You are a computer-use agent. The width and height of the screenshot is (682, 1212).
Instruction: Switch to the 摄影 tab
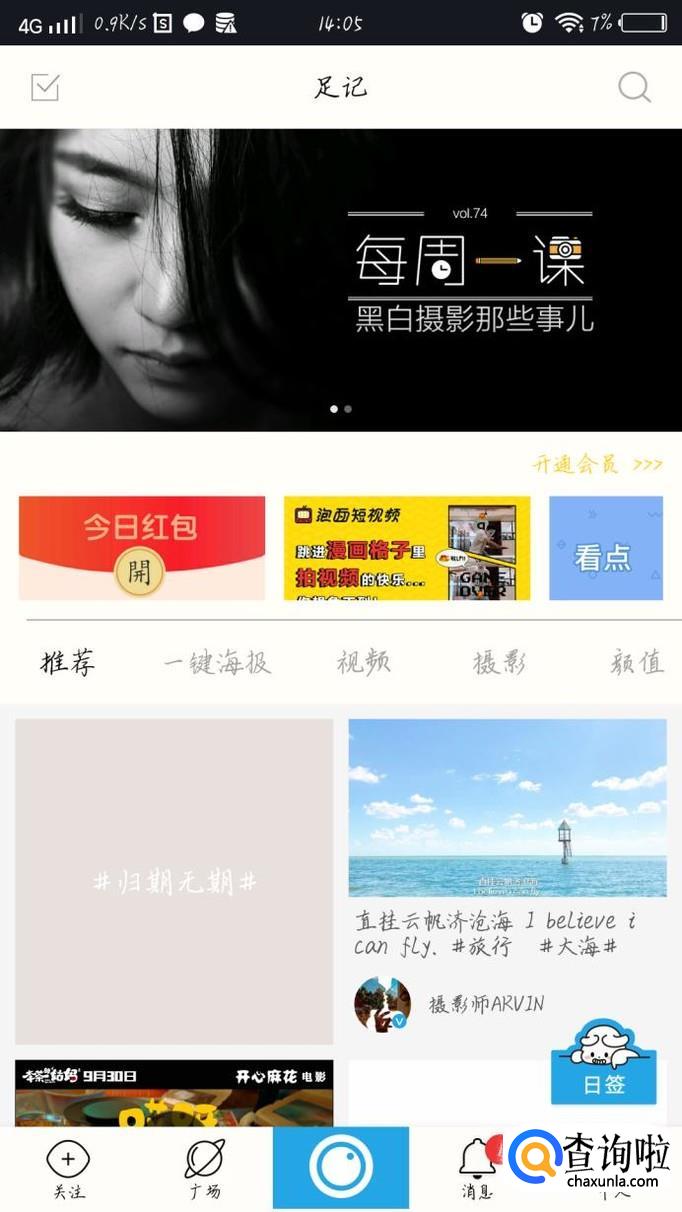coord(499,662)
